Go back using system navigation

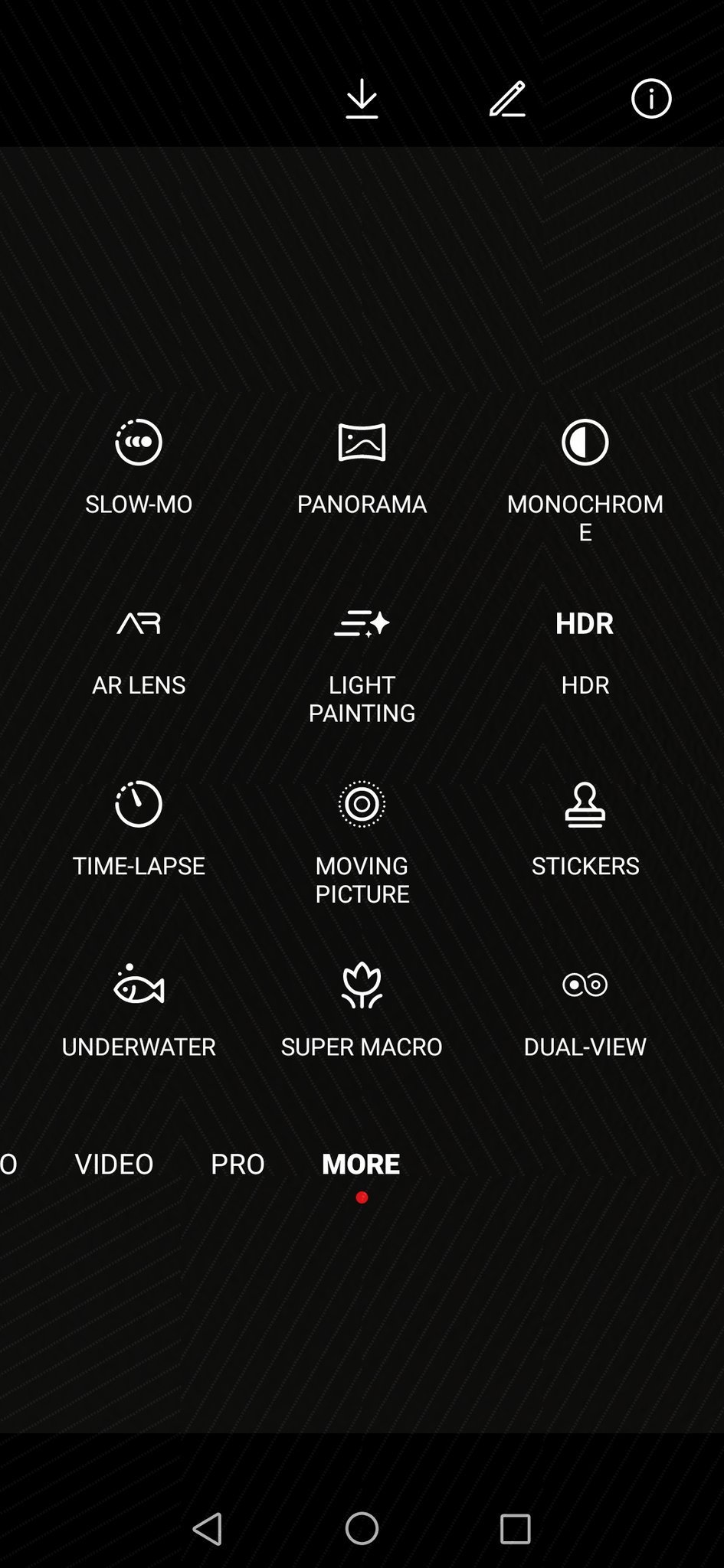[x=207, y=1528]
